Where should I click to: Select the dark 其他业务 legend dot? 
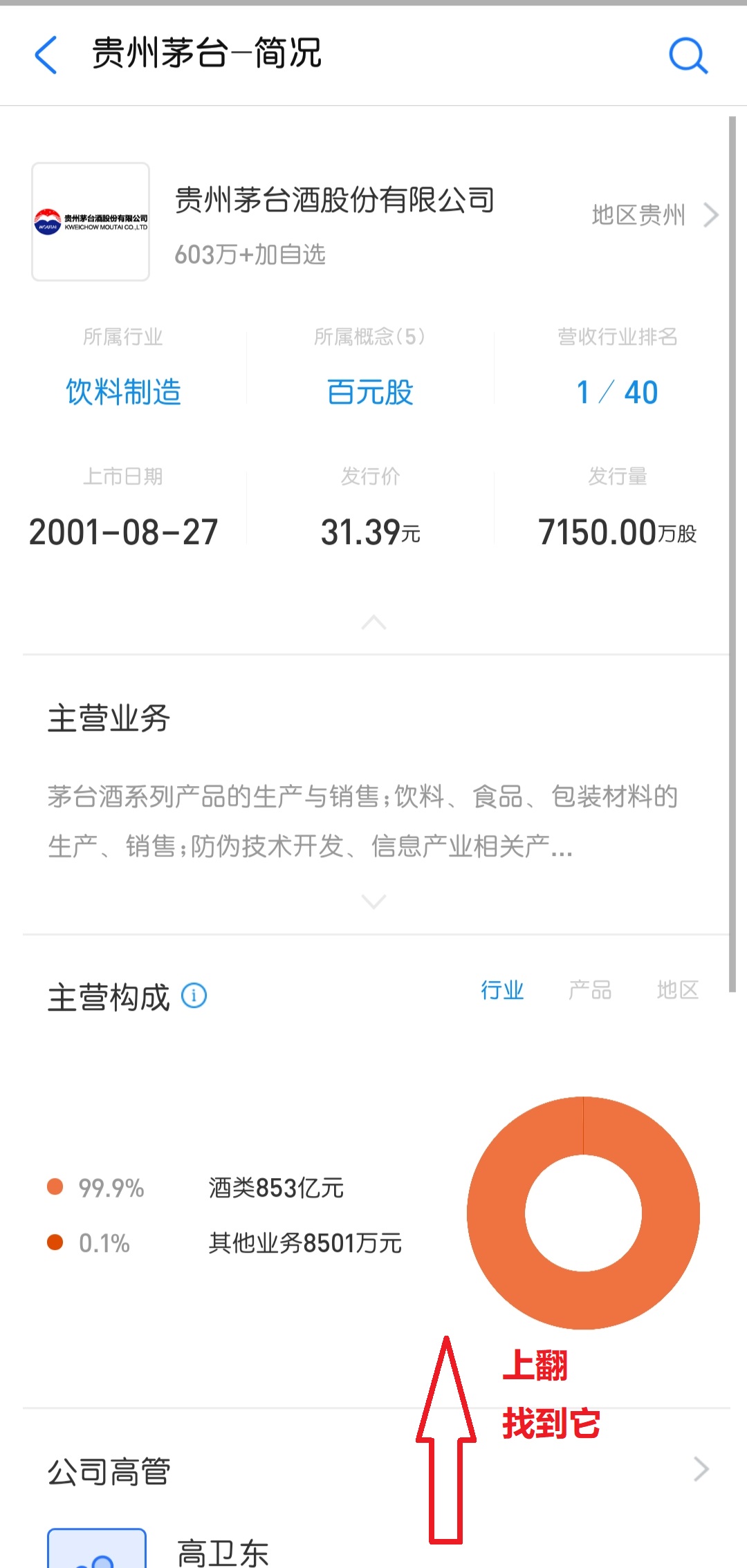pos(57,1242)
